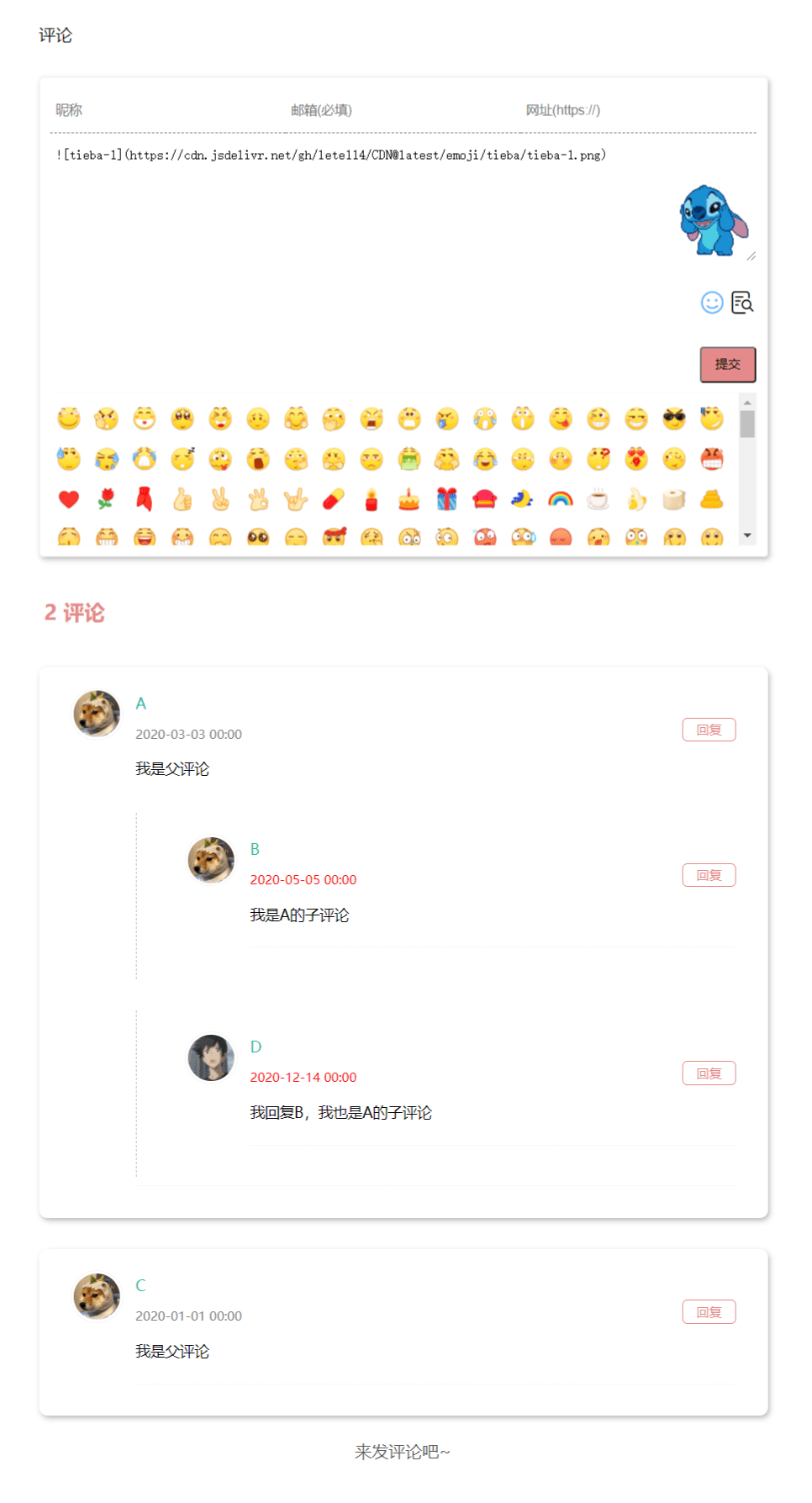Image resolution: width=812 pixels, height=1503 pixels.
Task: Open commenter D's name link
Action: pos(256,1047)
